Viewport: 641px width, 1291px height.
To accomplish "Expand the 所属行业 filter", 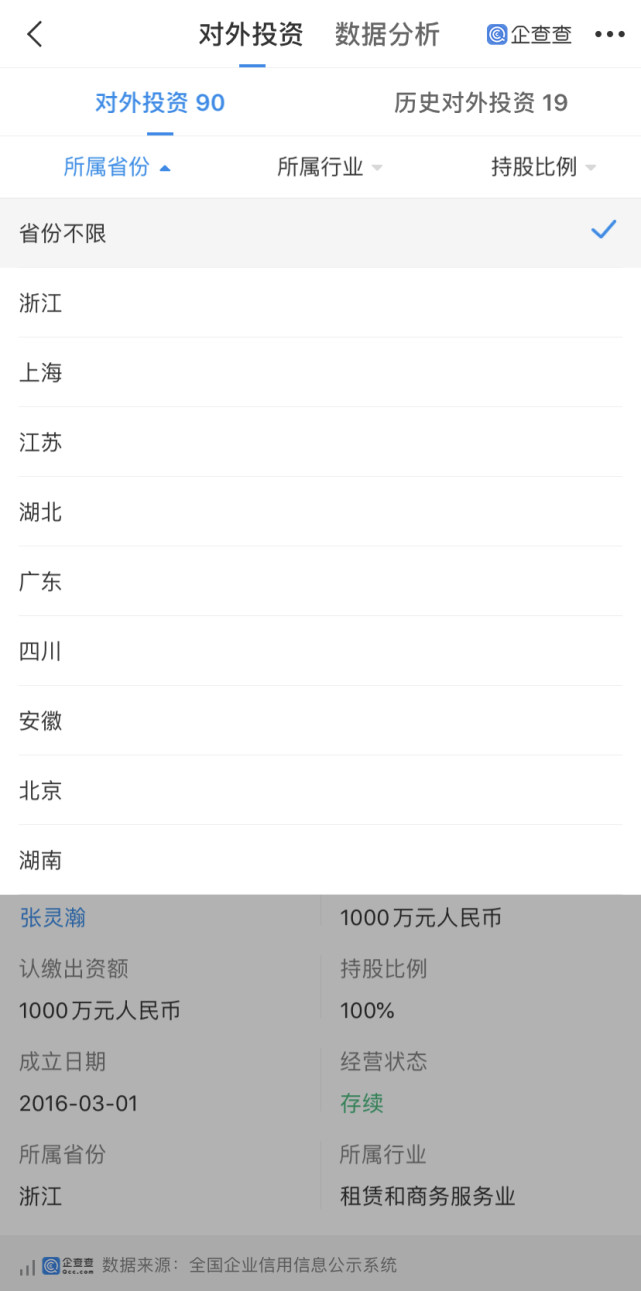I will pyautogui.click(x=330, y=167).
